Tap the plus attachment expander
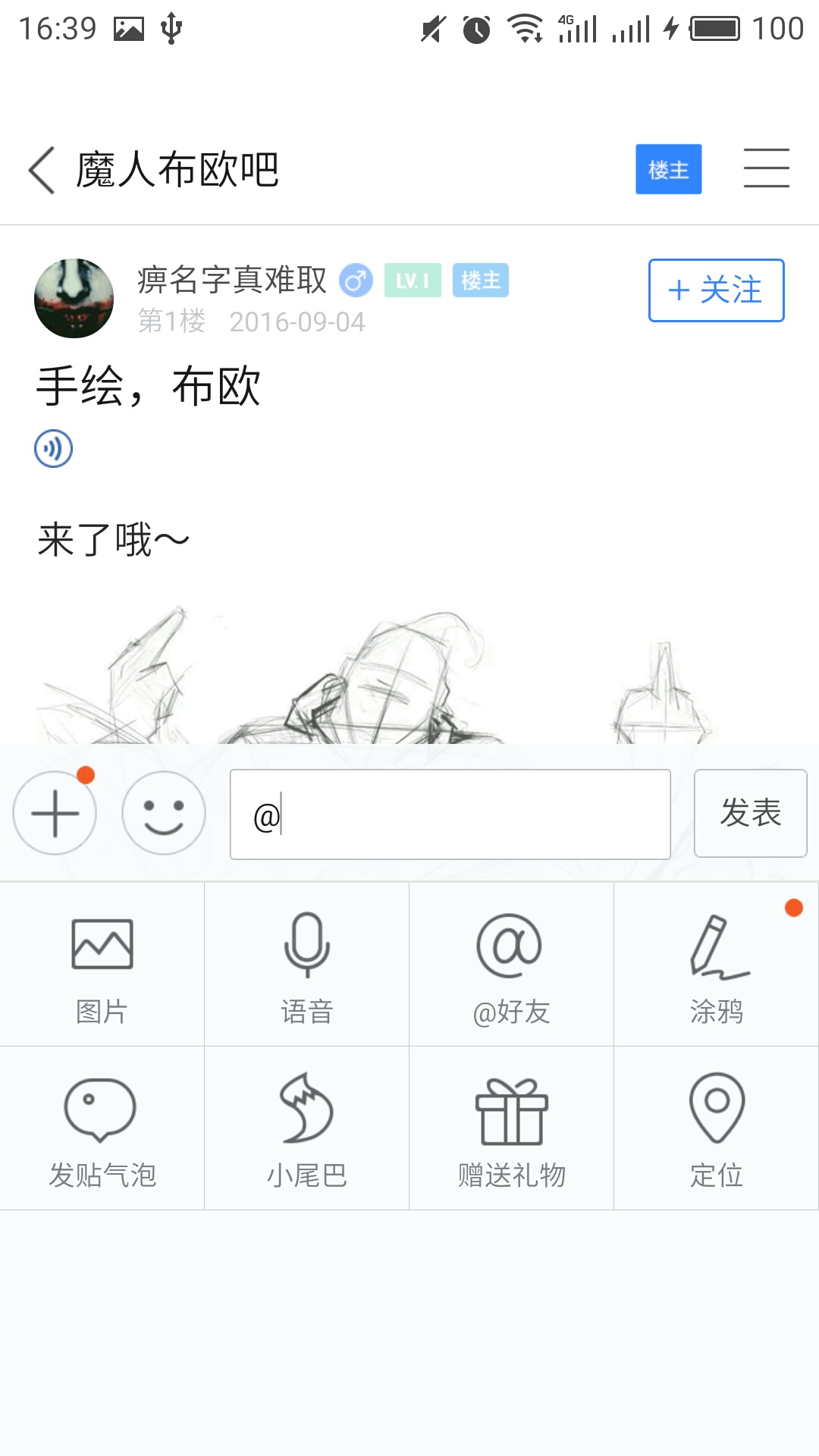Viewport: 819px width, 1456px height. [x=55, y=813]
